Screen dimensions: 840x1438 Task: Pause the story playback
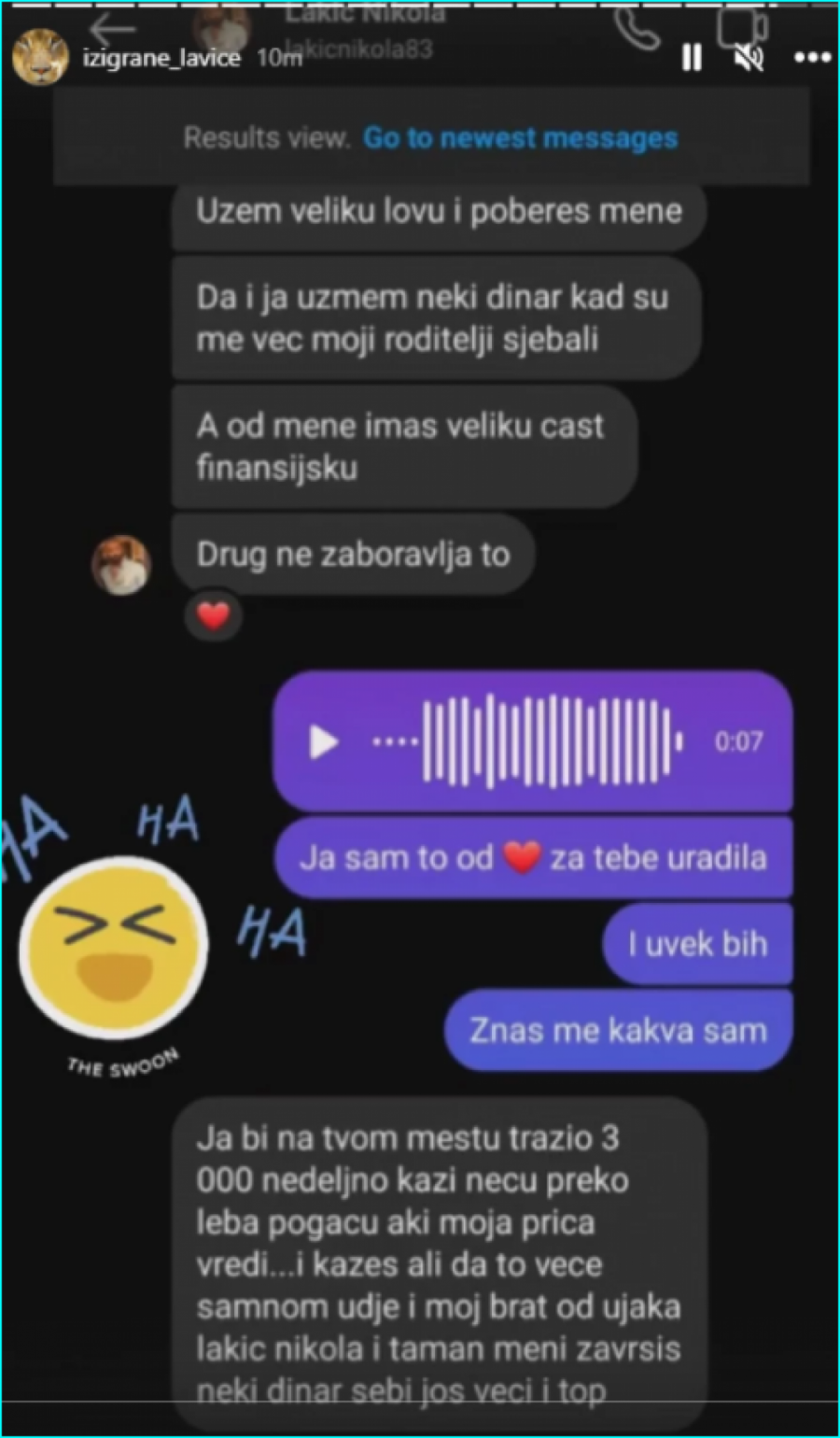point(692,58)
